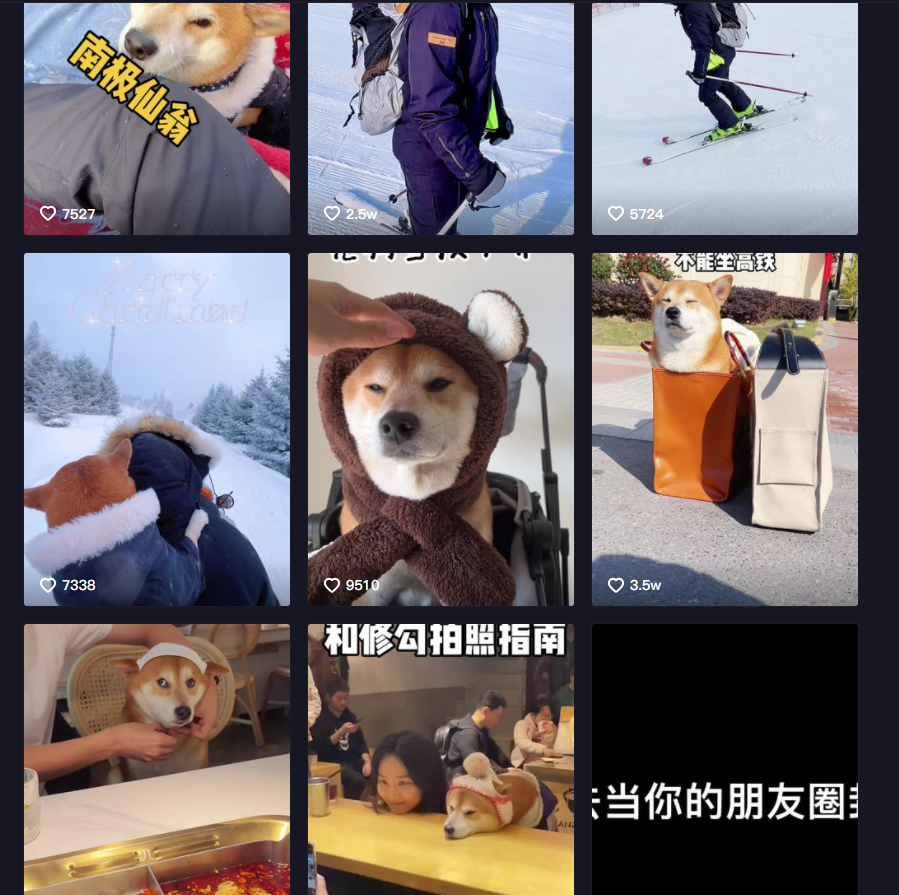The image size is (899, 895).
Task: Open the hotpot restaurant dog video
Action: [x=157, y=758]
